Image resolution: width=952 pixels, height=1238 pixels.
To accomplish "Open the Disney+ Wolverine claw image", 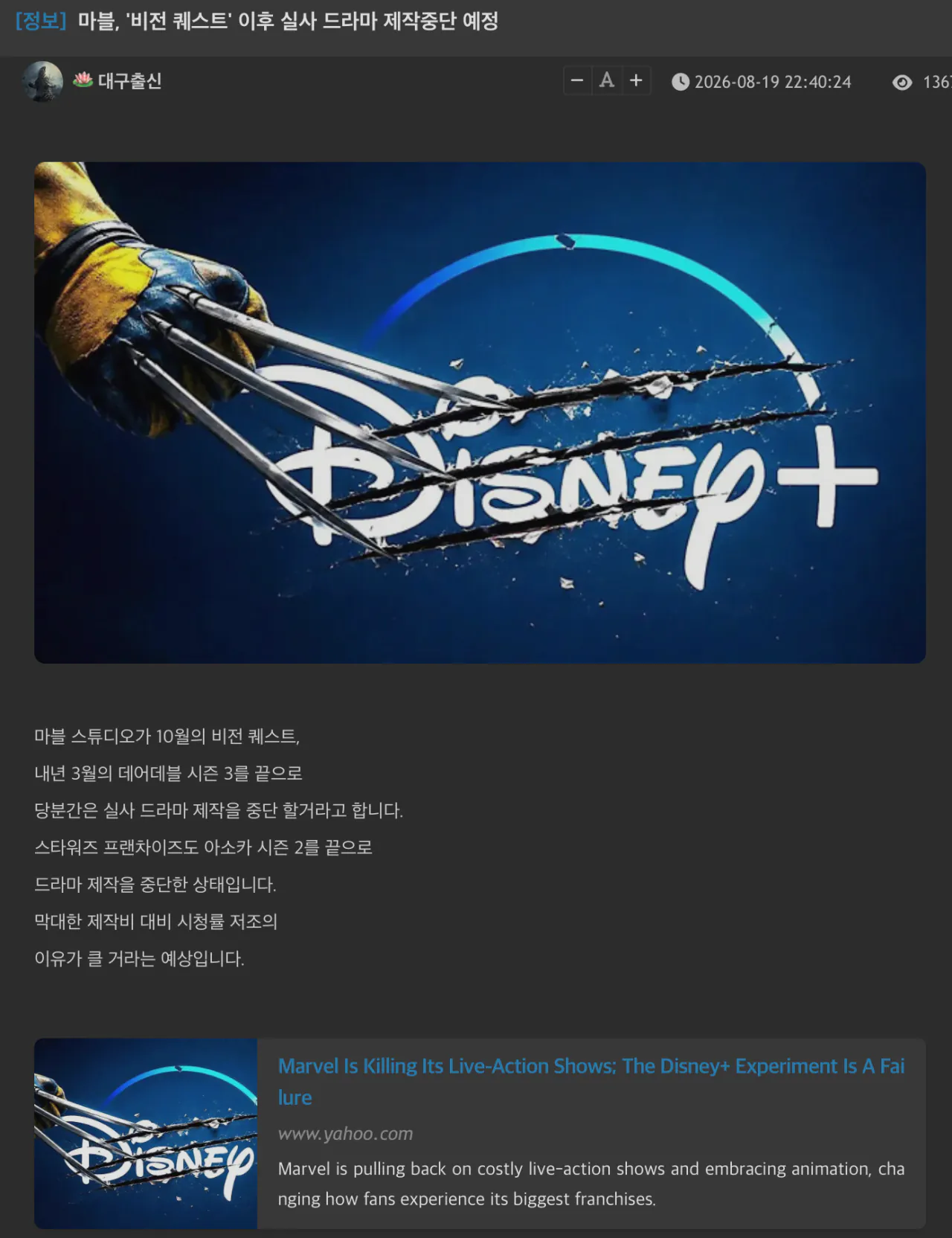I will tap(480, 412).
